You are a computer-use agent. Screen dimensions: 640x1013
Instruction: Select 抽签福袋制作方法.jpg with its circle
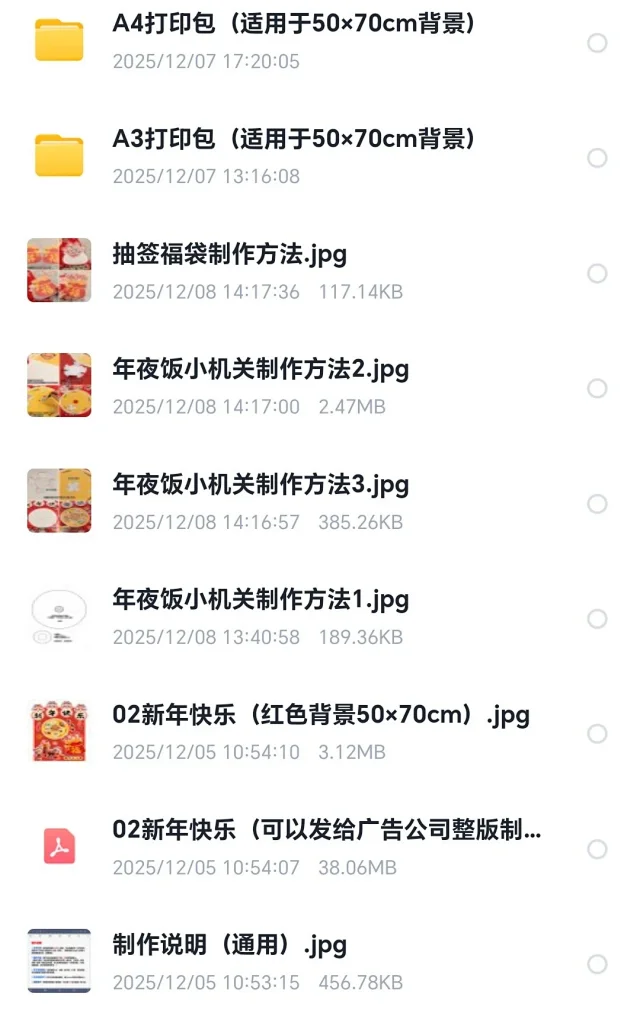click(597, 273)
